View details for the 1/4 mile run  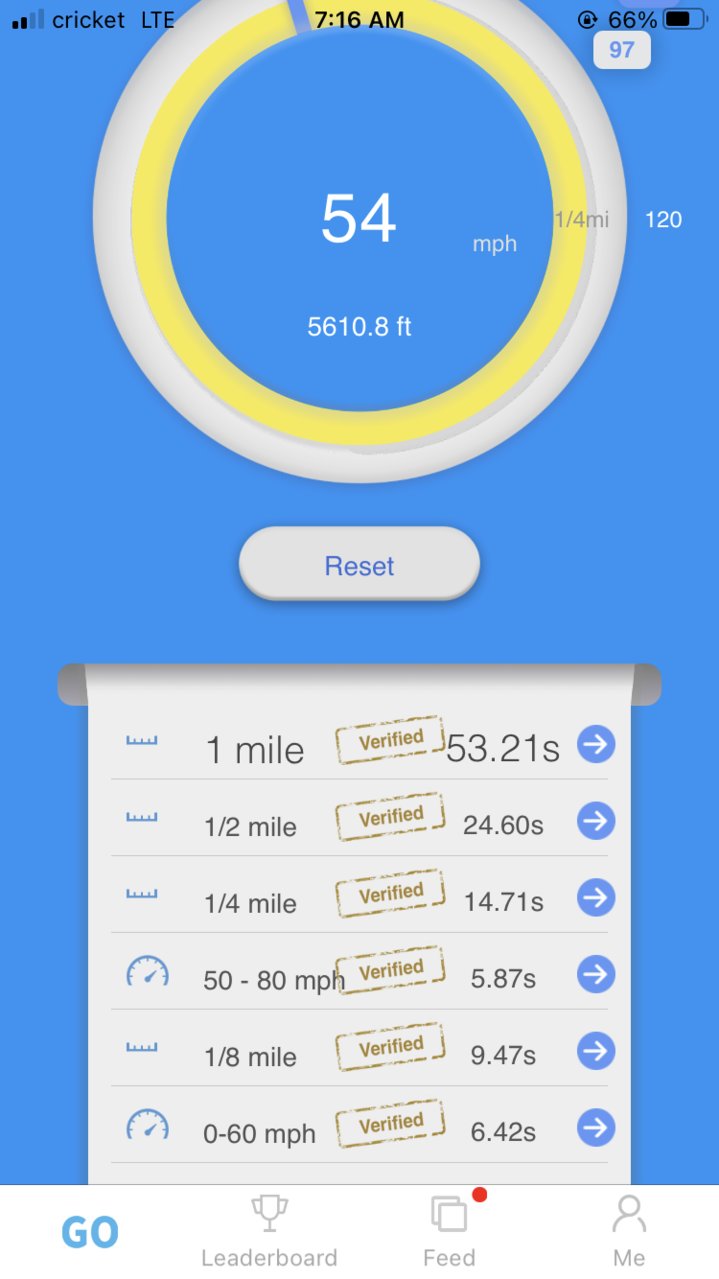pos(596,898)
